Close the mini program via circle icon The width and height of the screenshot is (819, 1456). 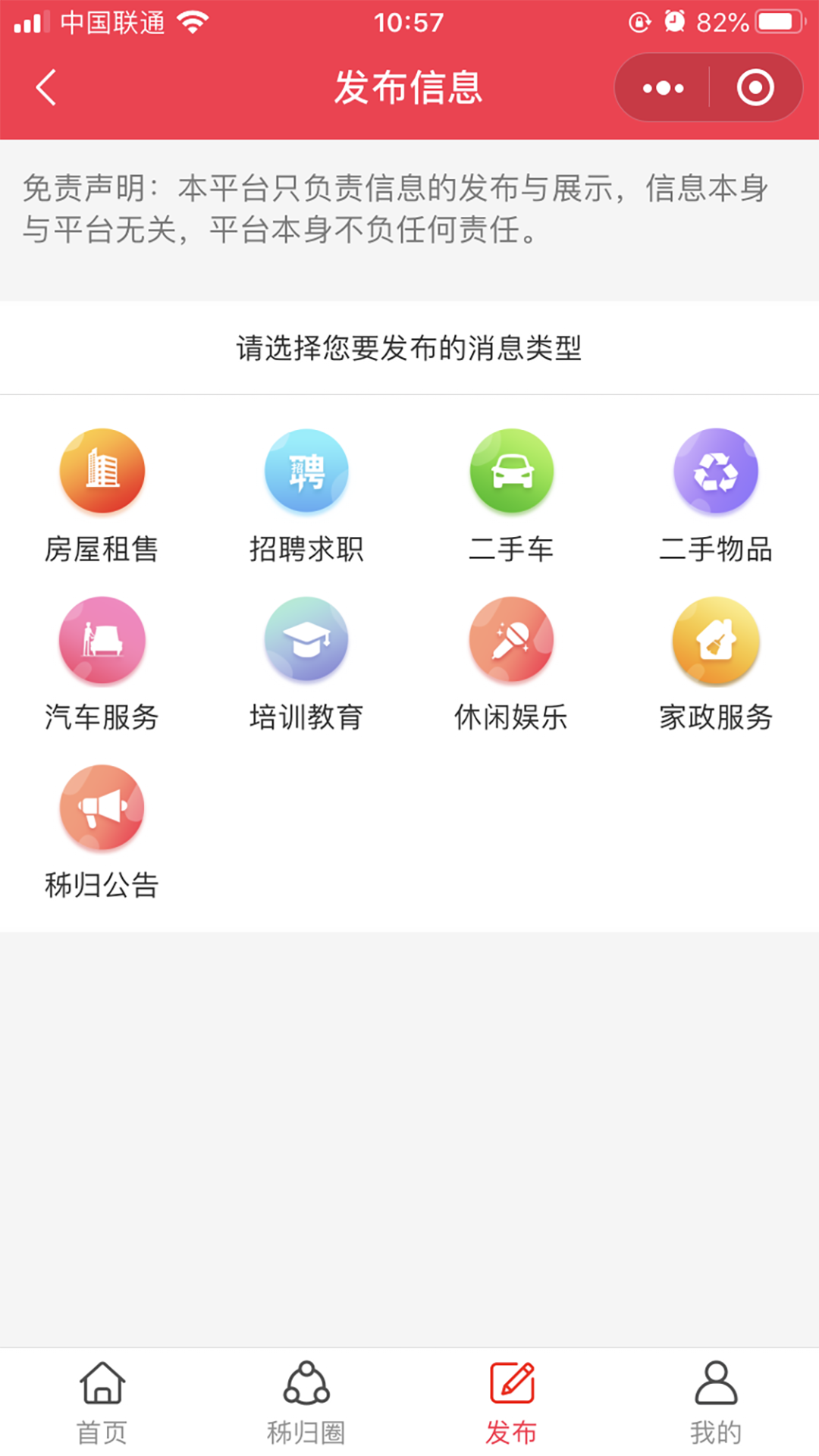(x=755, y=88)
